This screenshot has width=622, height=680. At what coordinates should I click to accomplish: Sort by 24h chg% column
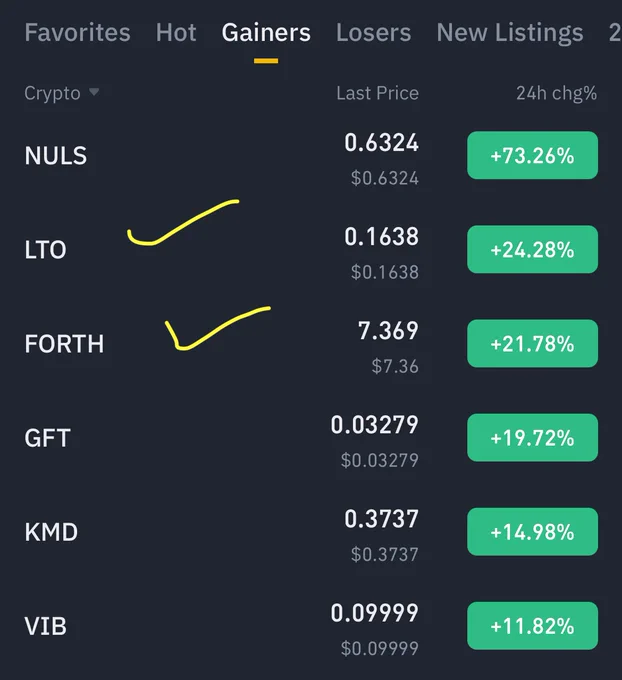pyautogui.click(x=556, y=93)
